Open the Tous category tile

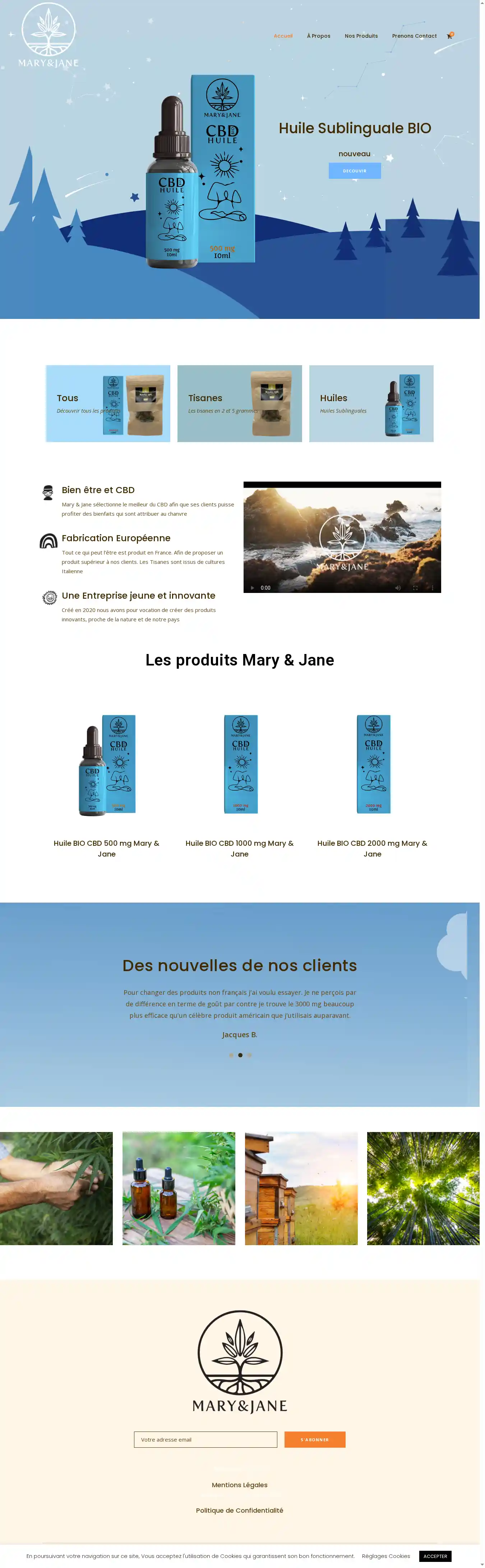[108, 404]
